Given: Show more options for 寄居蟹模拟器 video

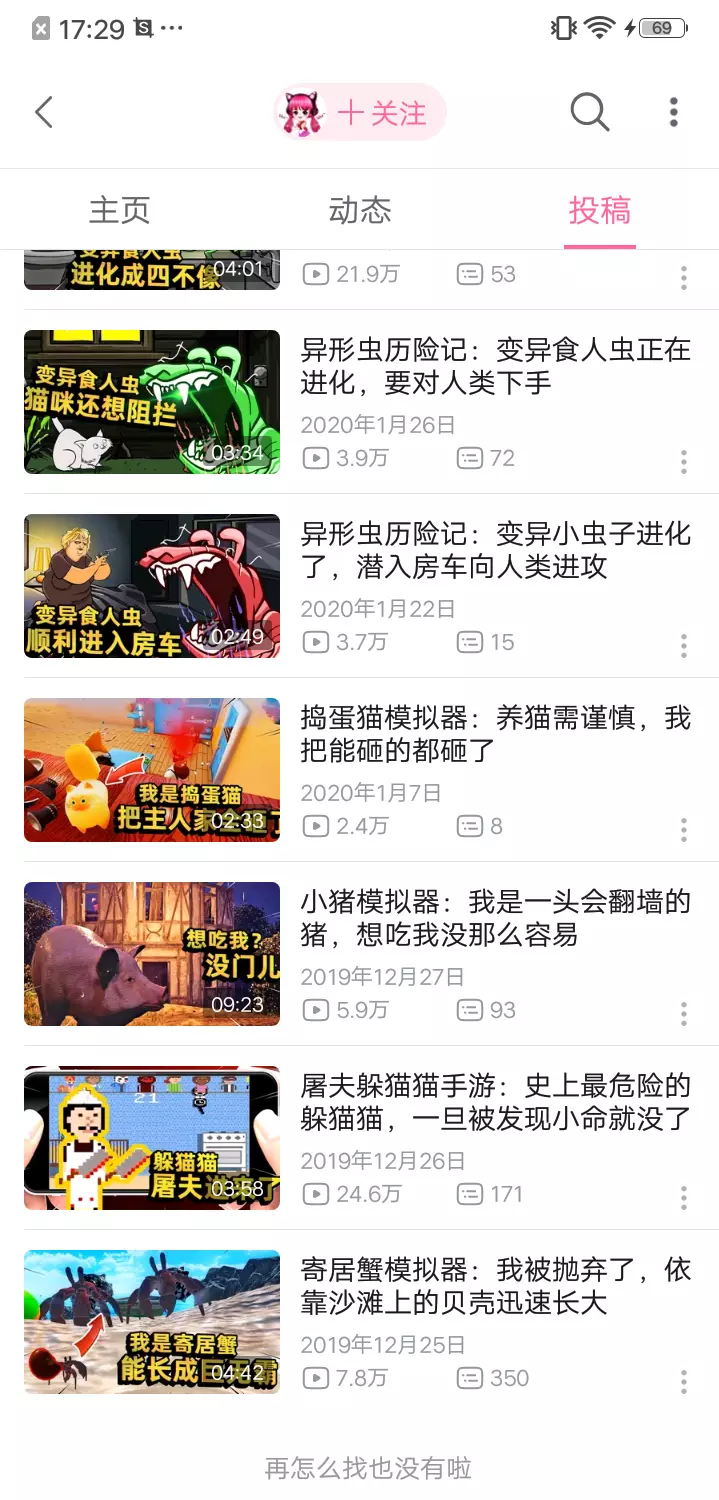Looking at the screenshot, I should [684, 1381].
